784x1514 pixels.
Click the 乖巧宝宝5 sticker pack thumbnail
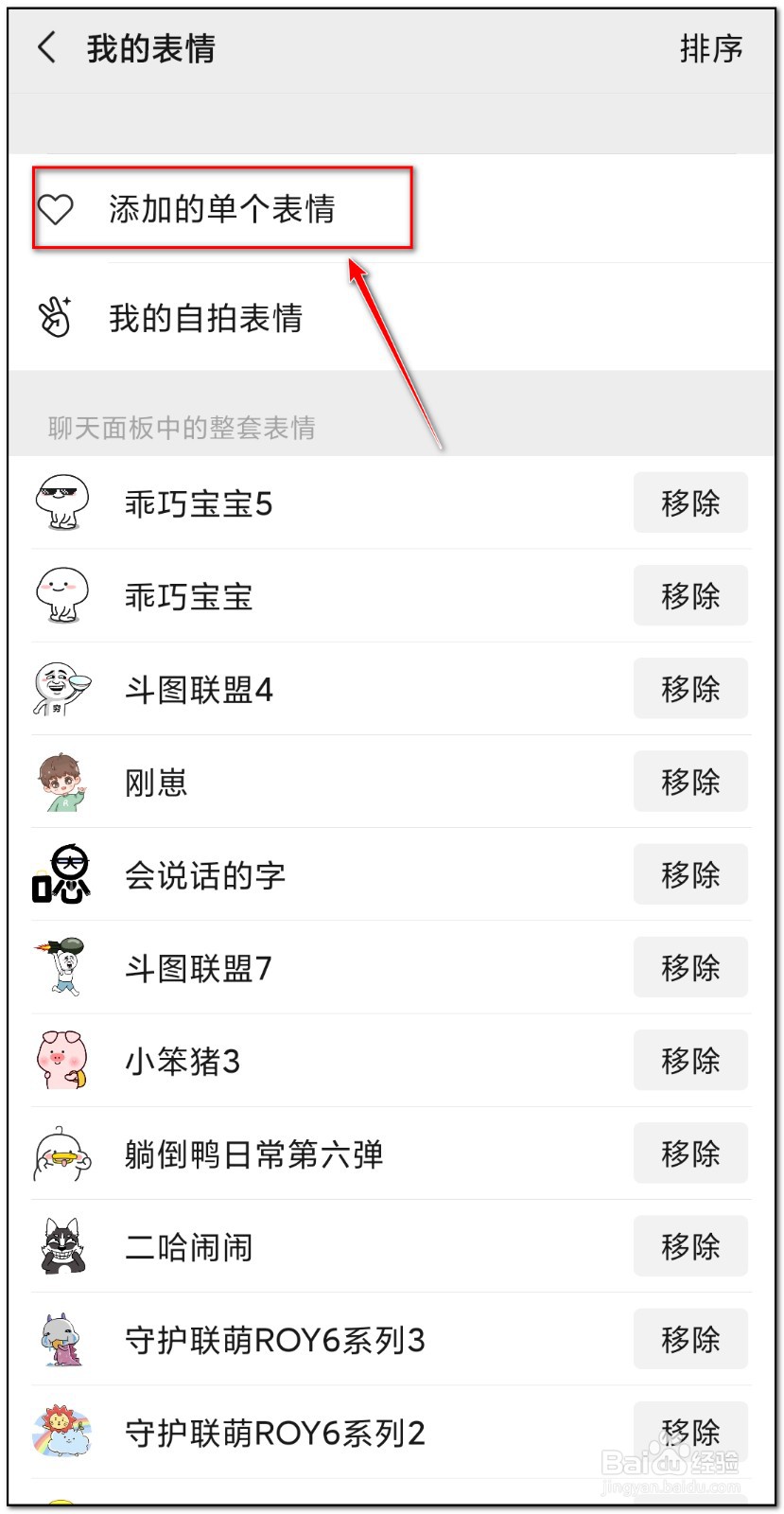(x=61, y=503)
